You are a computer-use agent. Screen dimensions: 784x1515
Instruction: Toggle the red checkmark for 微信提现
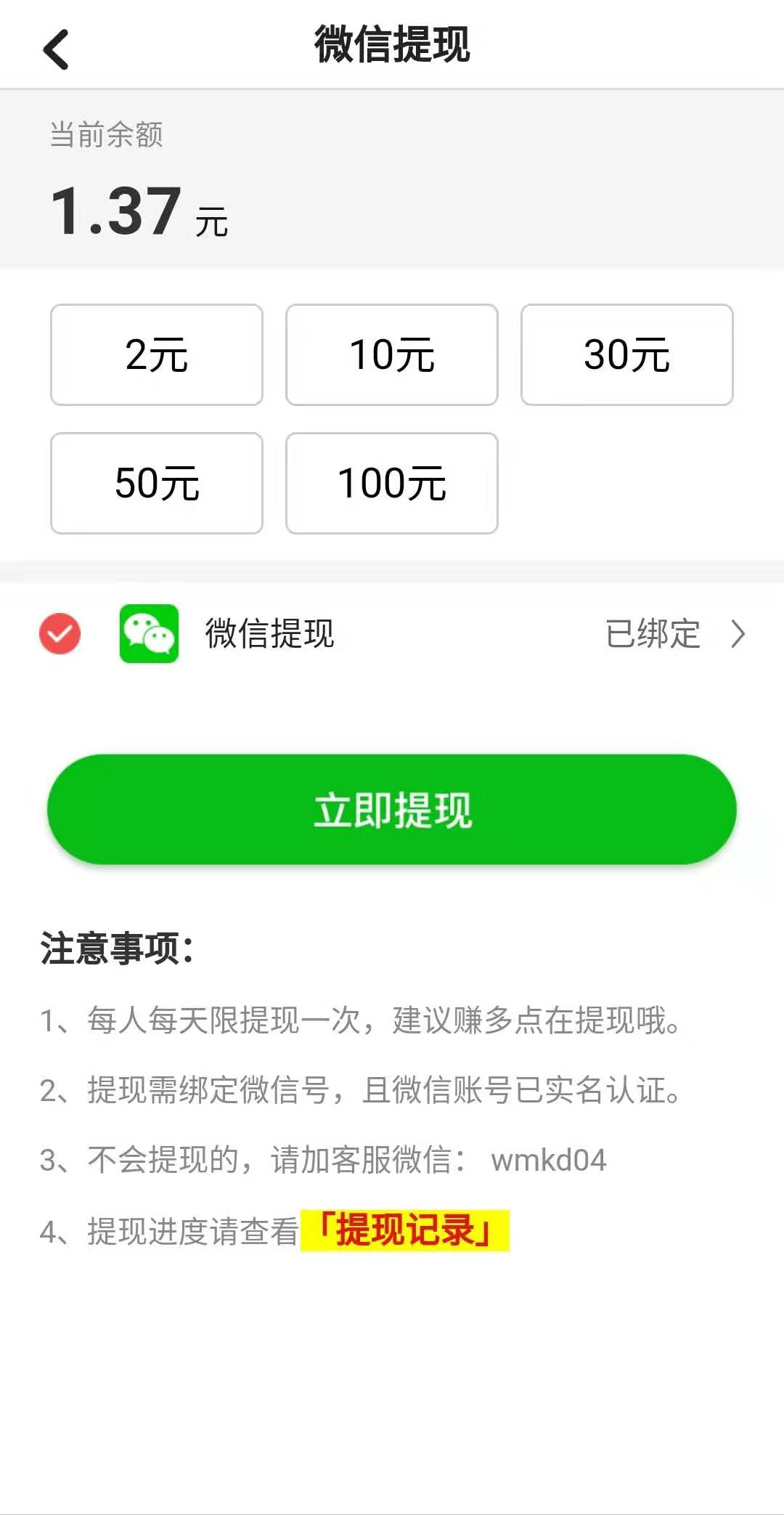pos(60,633)
